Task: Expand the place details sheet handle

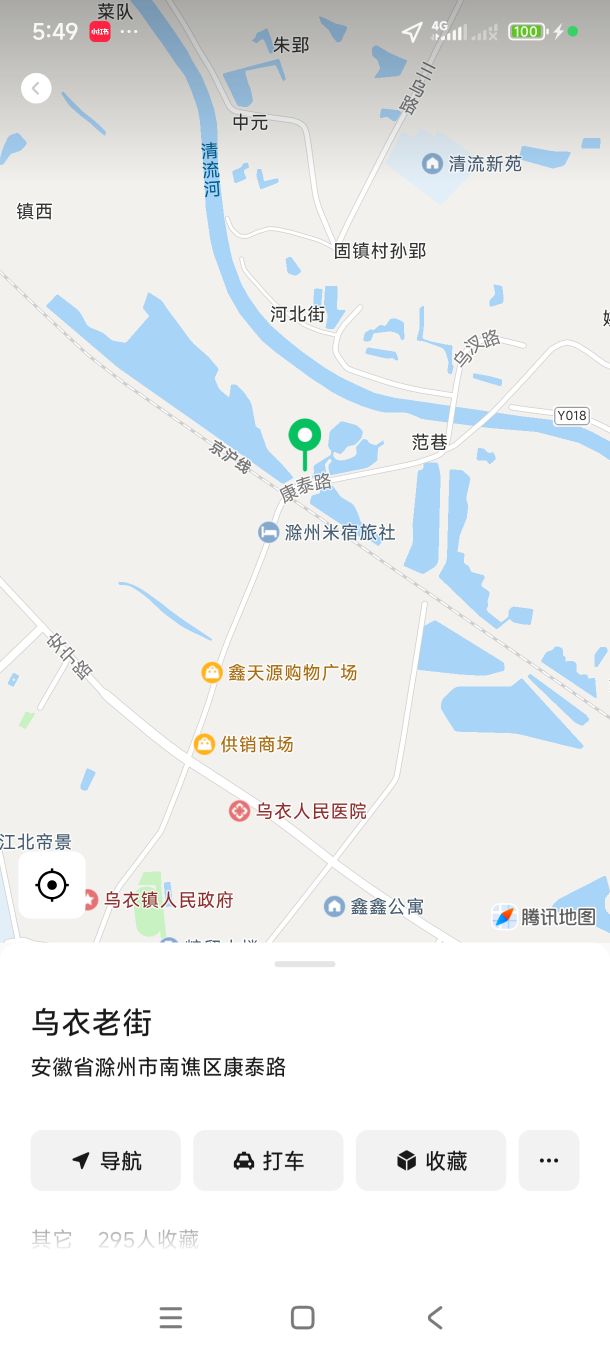Action: (305, 964)
